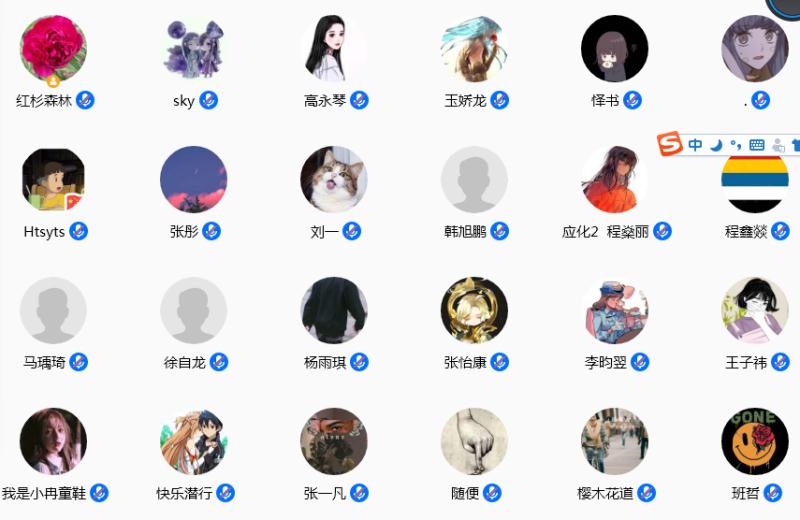This screenshot has width=800, height=520.
Task: Tap 程鑫燚's avatar
Action: (755, 182)
